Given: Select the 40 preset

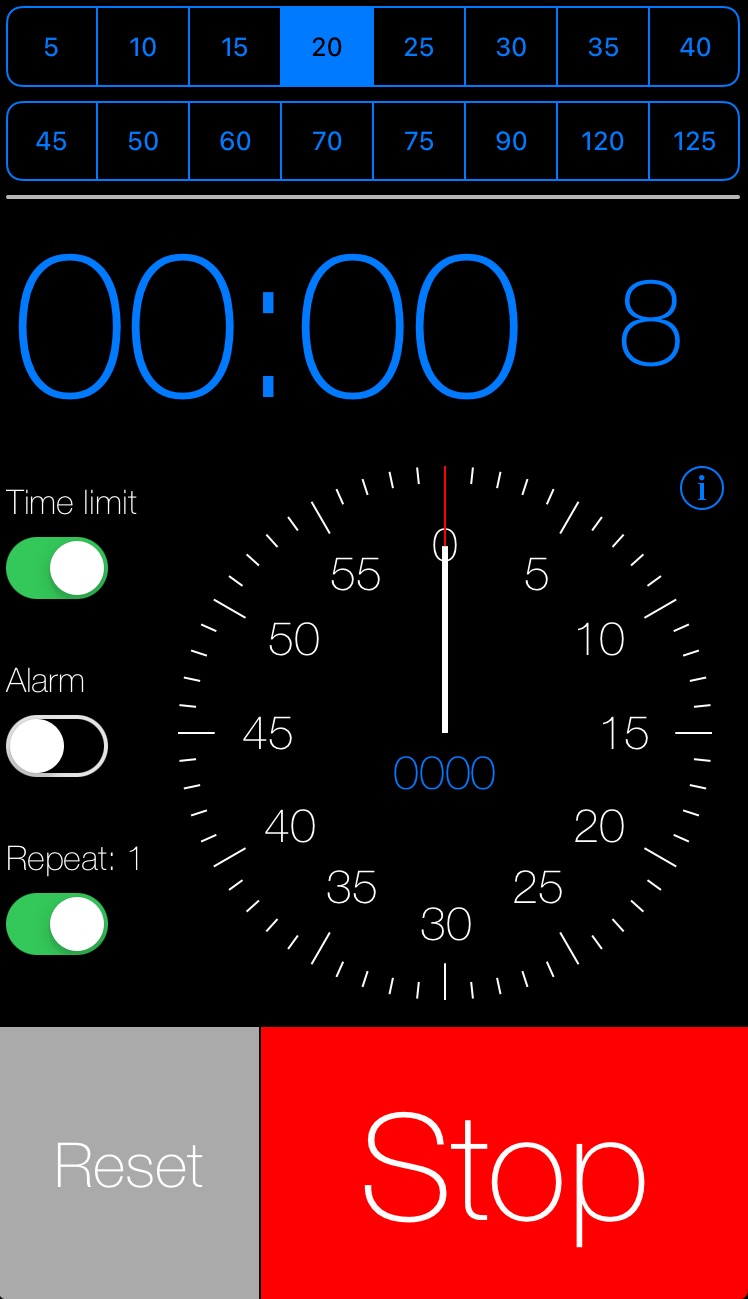Looking at the screenshot, I should coord(695,47).
